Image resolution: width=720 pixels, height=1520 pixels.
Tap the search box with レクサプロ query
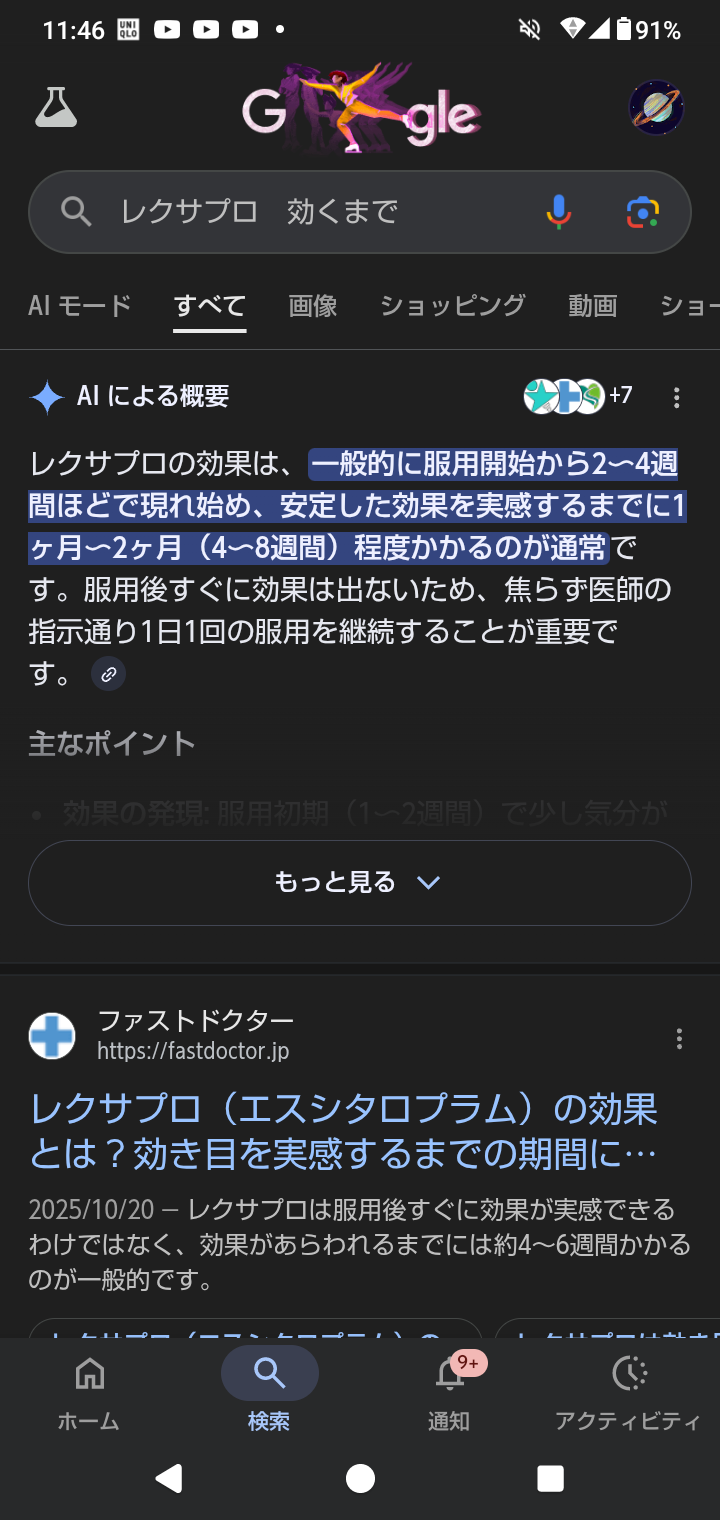click(300, 212)
